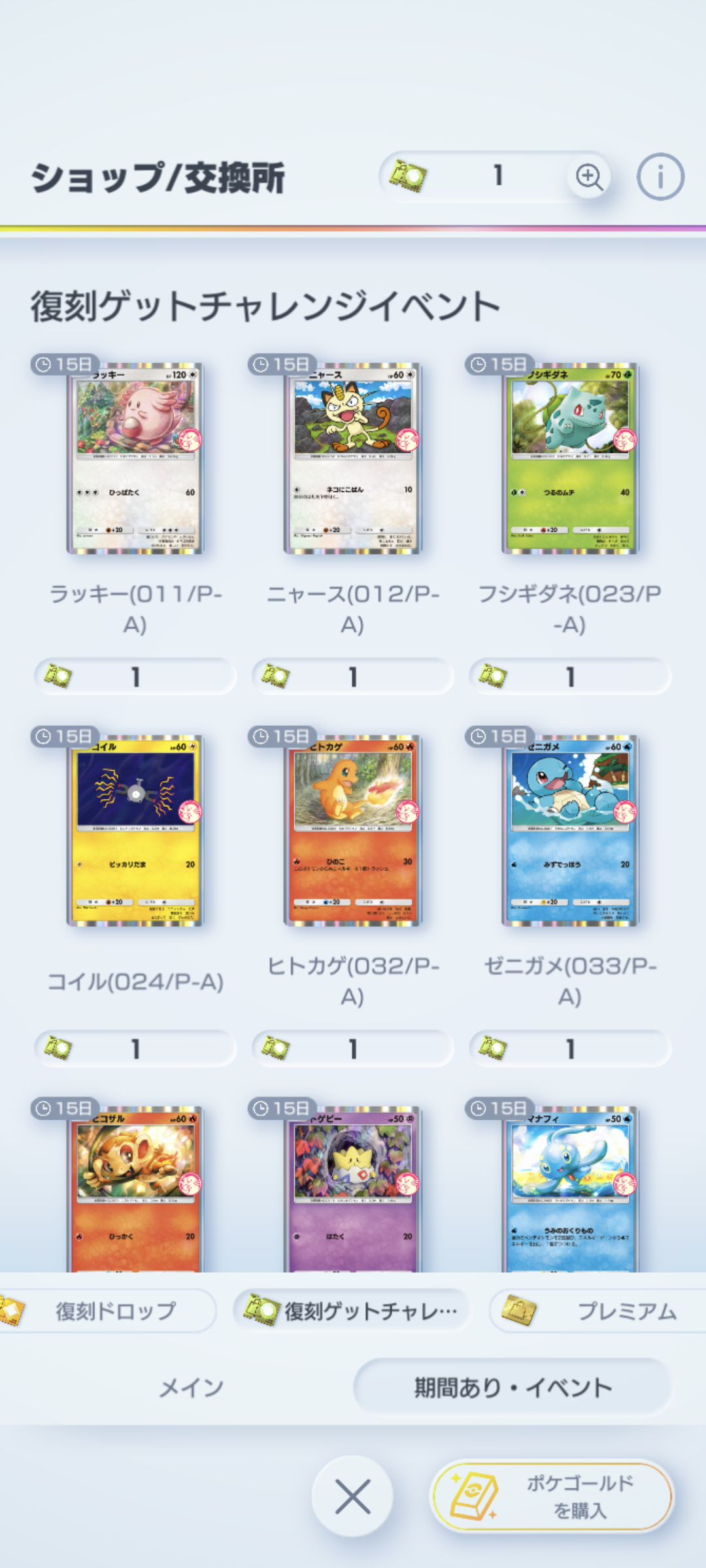This screenshot has width=706, height=1568.
Task: Tap the magnifier icon next to the ticket count
Action: pos(589,177)
